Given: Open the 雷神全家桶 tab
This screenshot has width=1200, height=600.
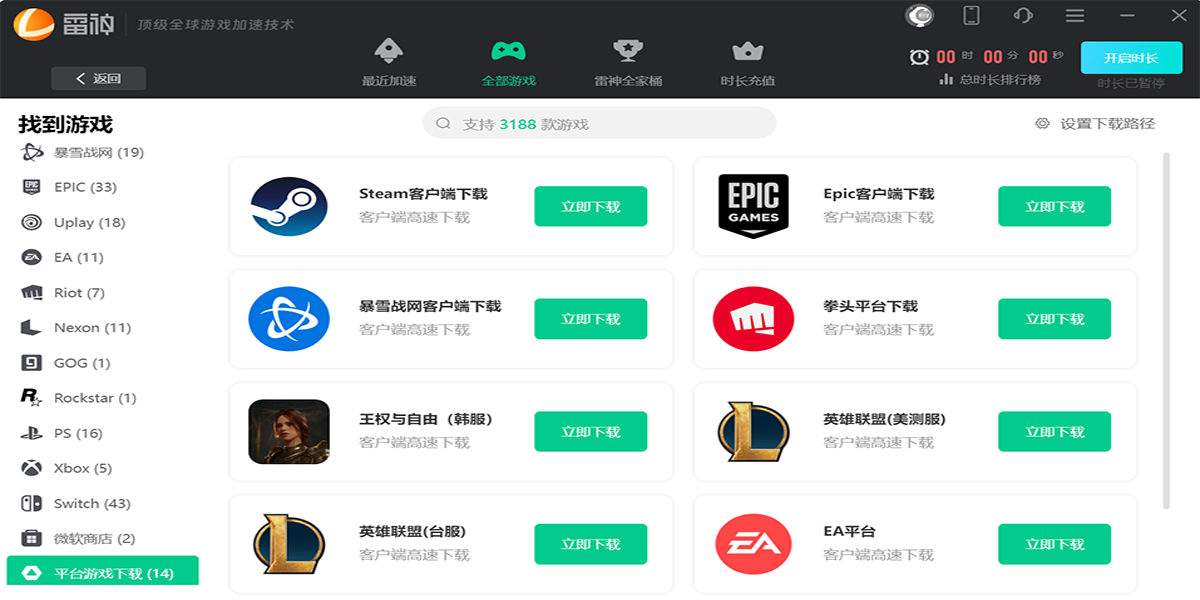Looking at the screenshot, I should pyautogui.click(x=628, y=62).
